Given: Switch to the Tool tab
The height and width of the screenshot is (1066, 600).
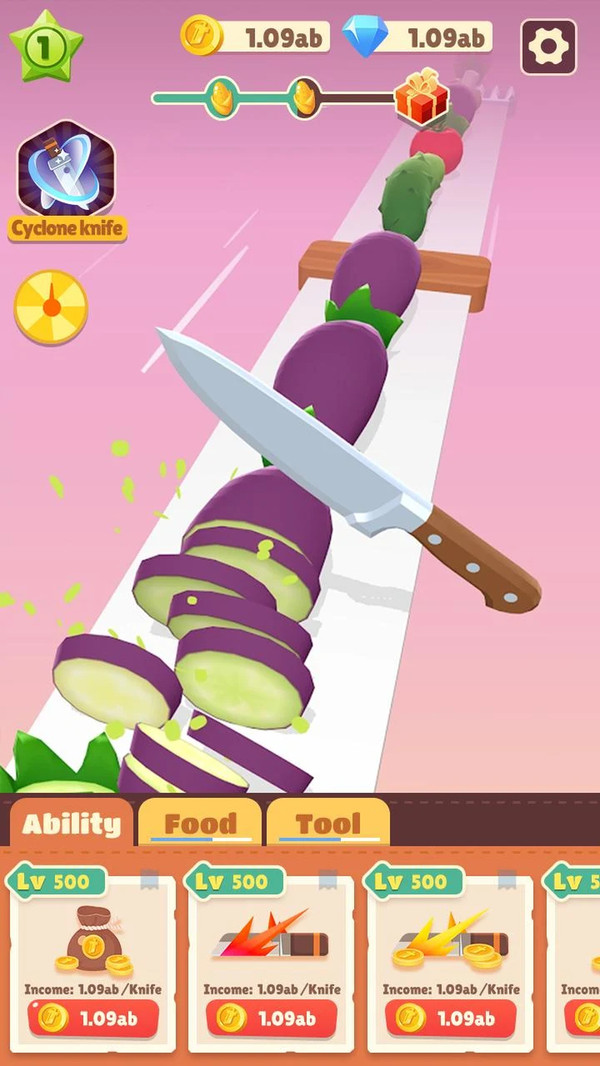Looking at the screenshot, I should tap(328, 823).
